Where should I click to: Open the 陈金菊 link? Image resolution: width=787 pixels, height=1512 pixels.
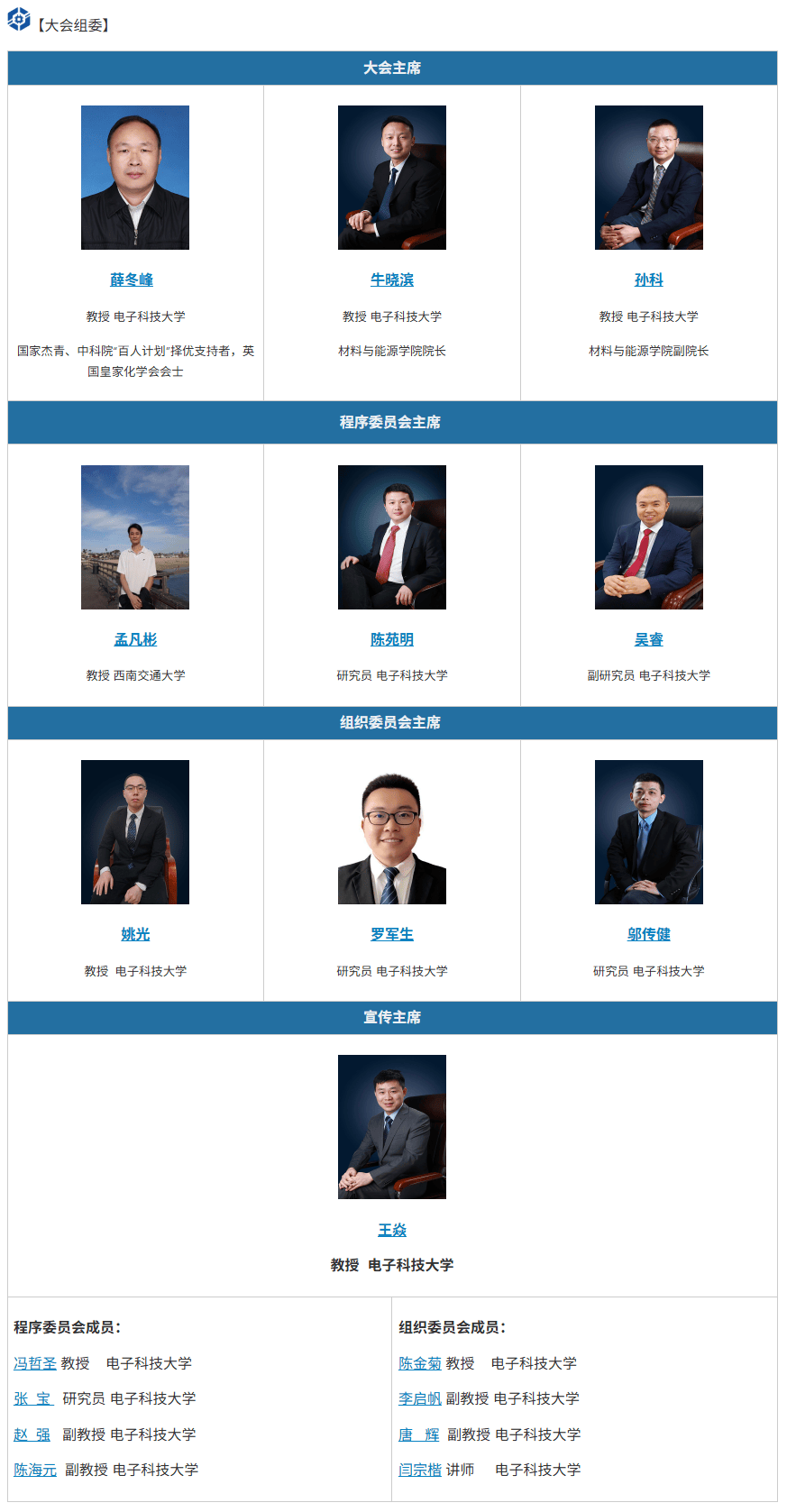420,1364
